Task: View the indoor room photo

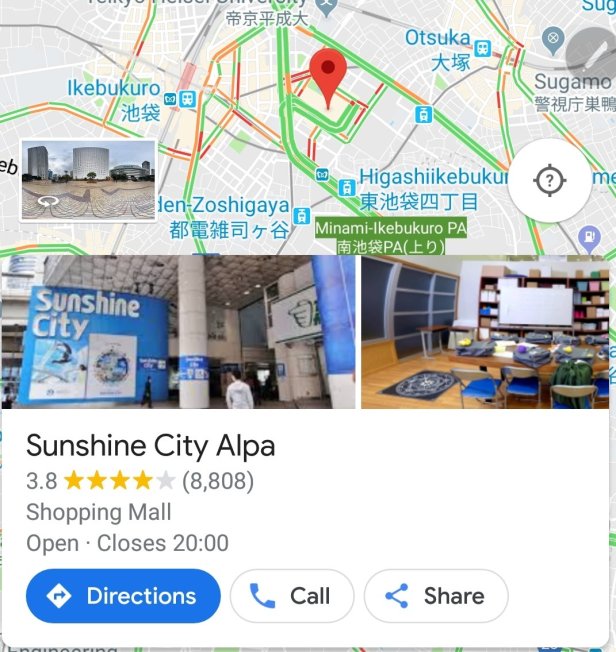Action: pyautogui.click(x=487, y=332)
